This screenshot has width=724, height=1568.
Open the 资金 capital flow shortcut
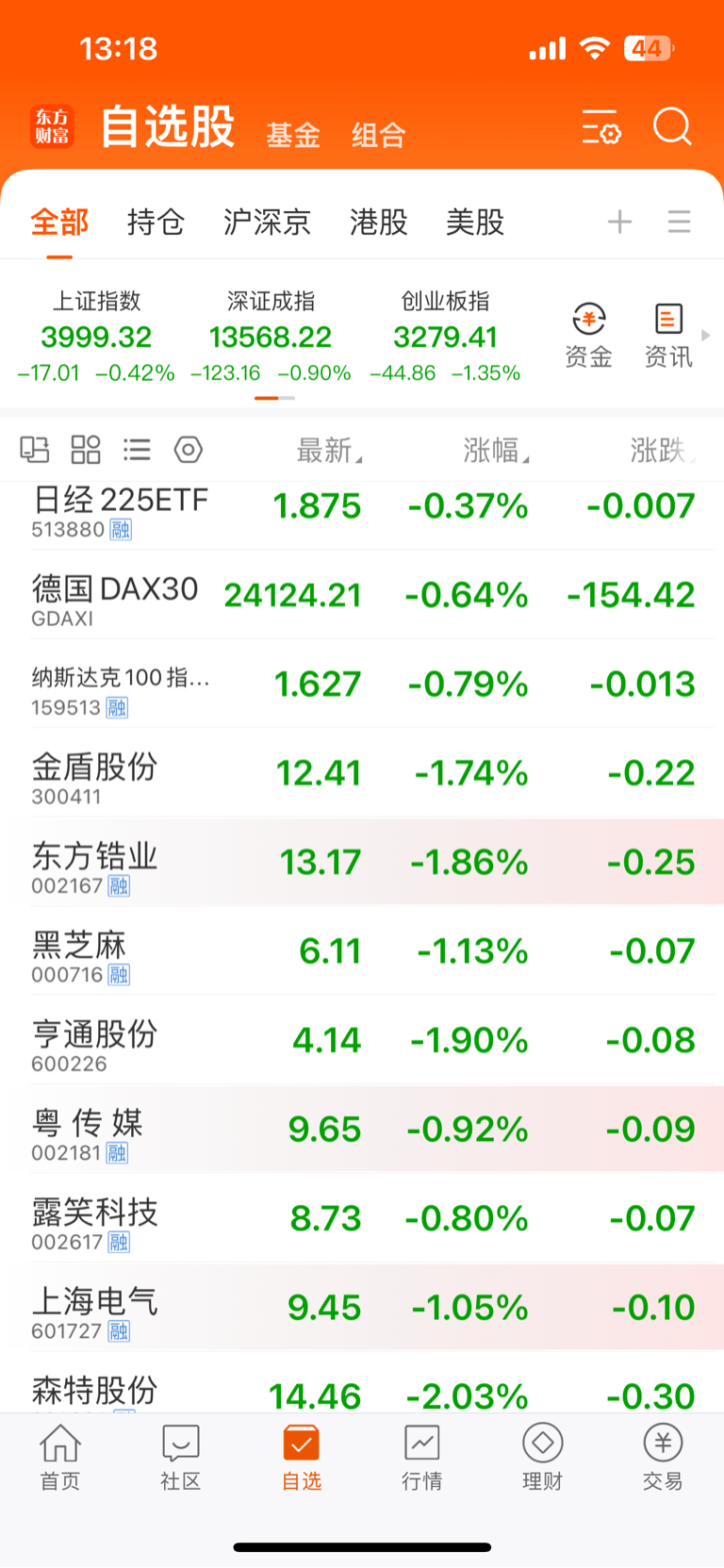pos(588,336)
